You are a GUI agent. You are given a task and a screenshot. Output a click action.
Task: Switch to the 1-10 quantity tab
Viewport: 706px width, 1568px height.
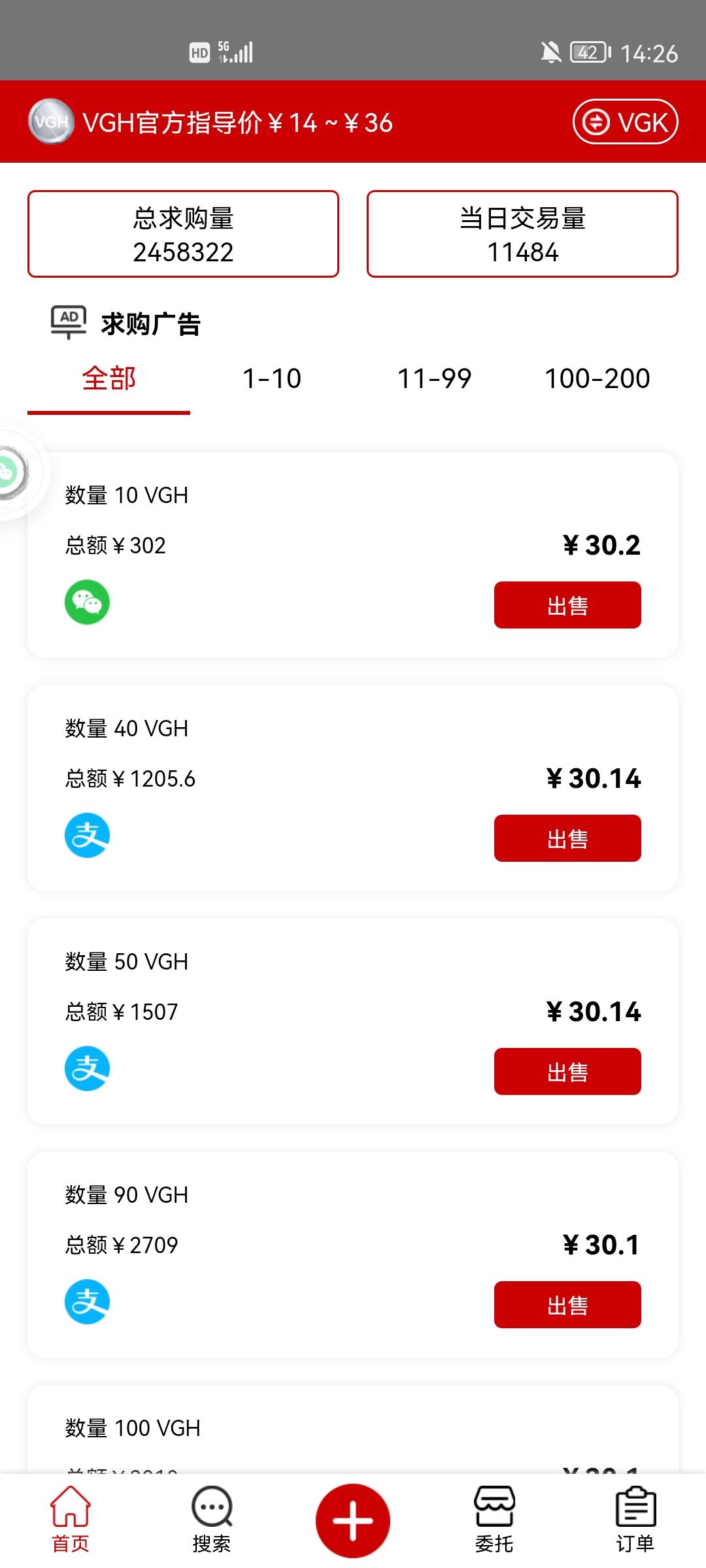click(272, 379)
